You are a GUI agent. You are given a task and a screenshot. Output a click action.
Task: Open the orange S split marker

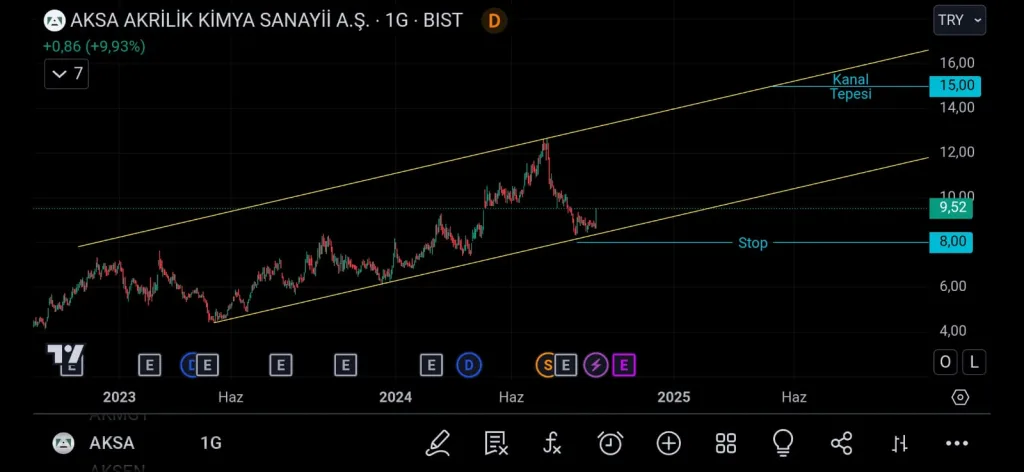[547, 365]
